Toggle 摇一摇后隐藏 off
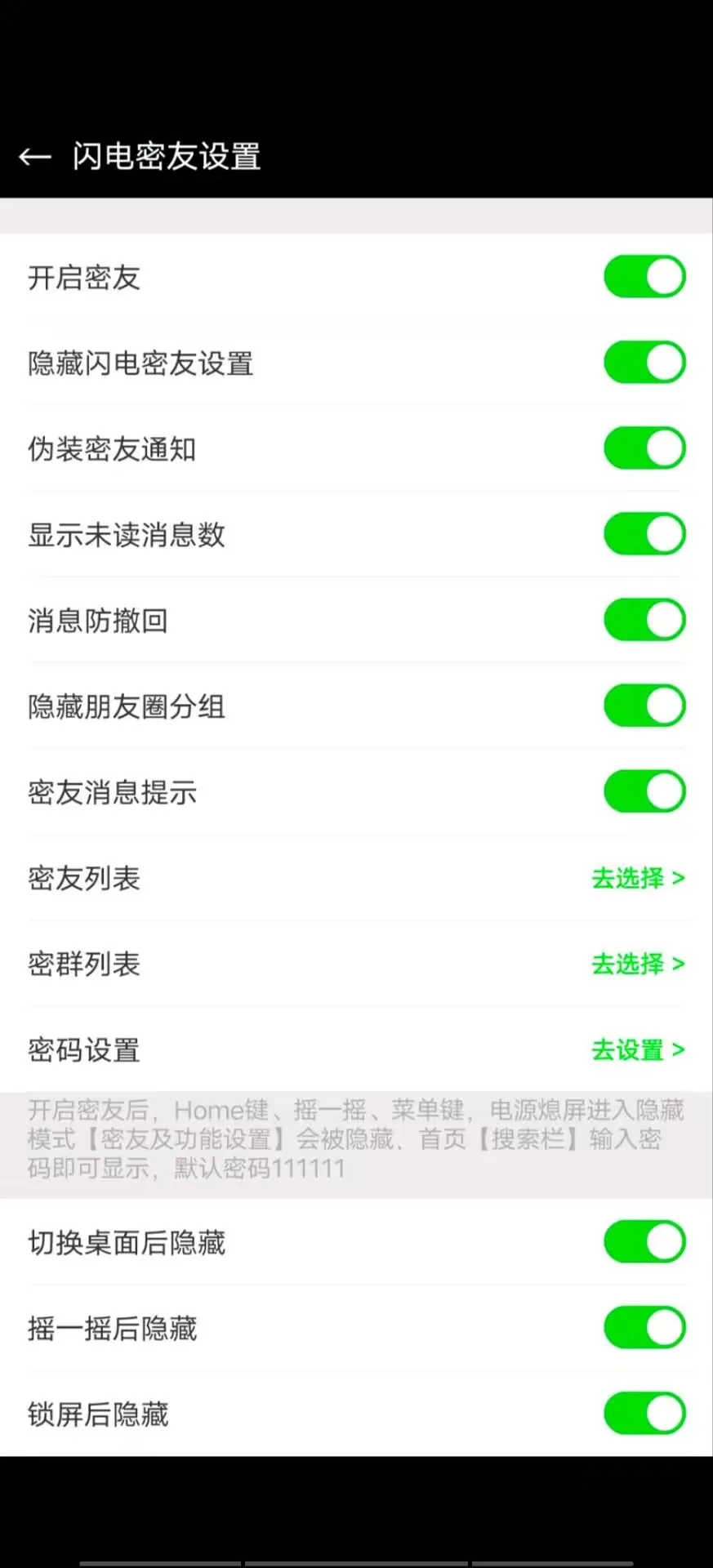713x1568 pixels. (x=644, y=1328)
